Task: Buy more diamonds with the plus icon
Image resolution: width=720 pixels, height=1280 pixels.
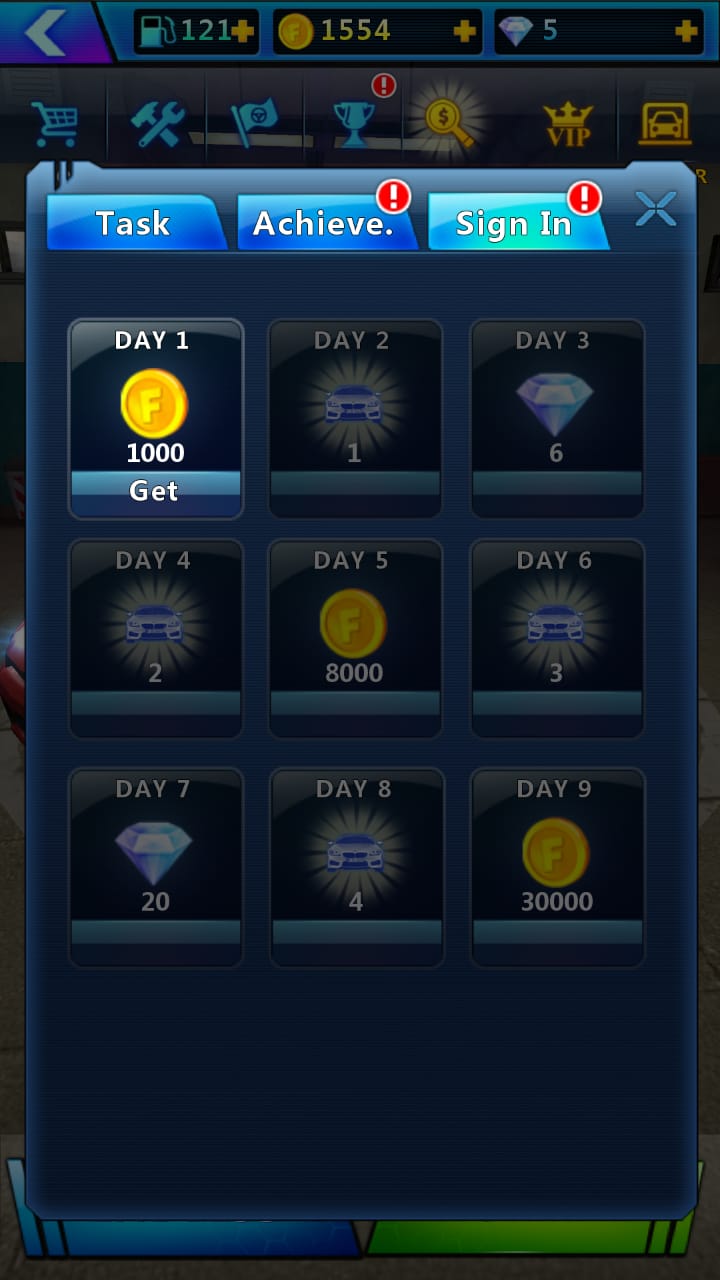Action: point(686,32)
